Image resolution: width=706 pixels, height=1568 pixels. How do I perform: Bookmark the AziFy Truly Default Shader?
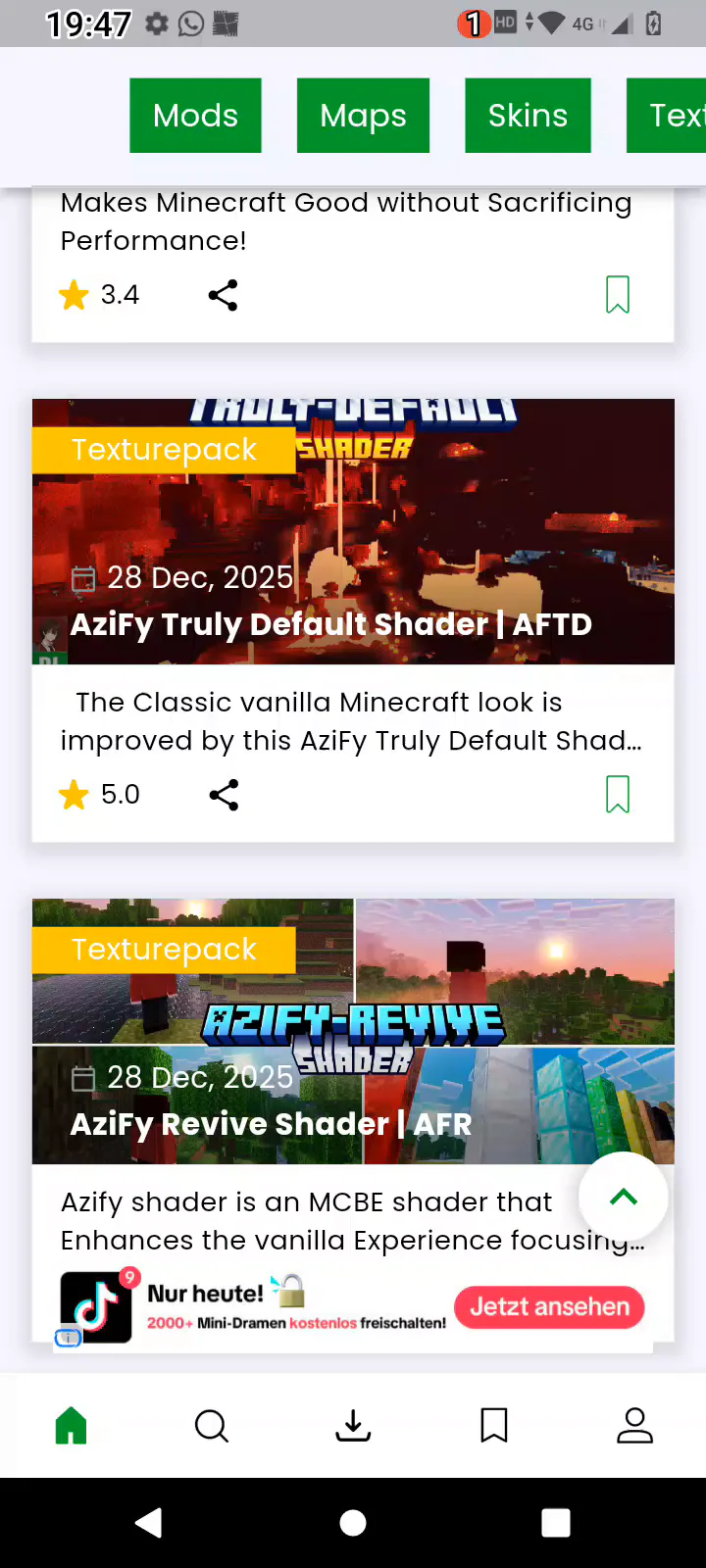[x=617, y=795]
